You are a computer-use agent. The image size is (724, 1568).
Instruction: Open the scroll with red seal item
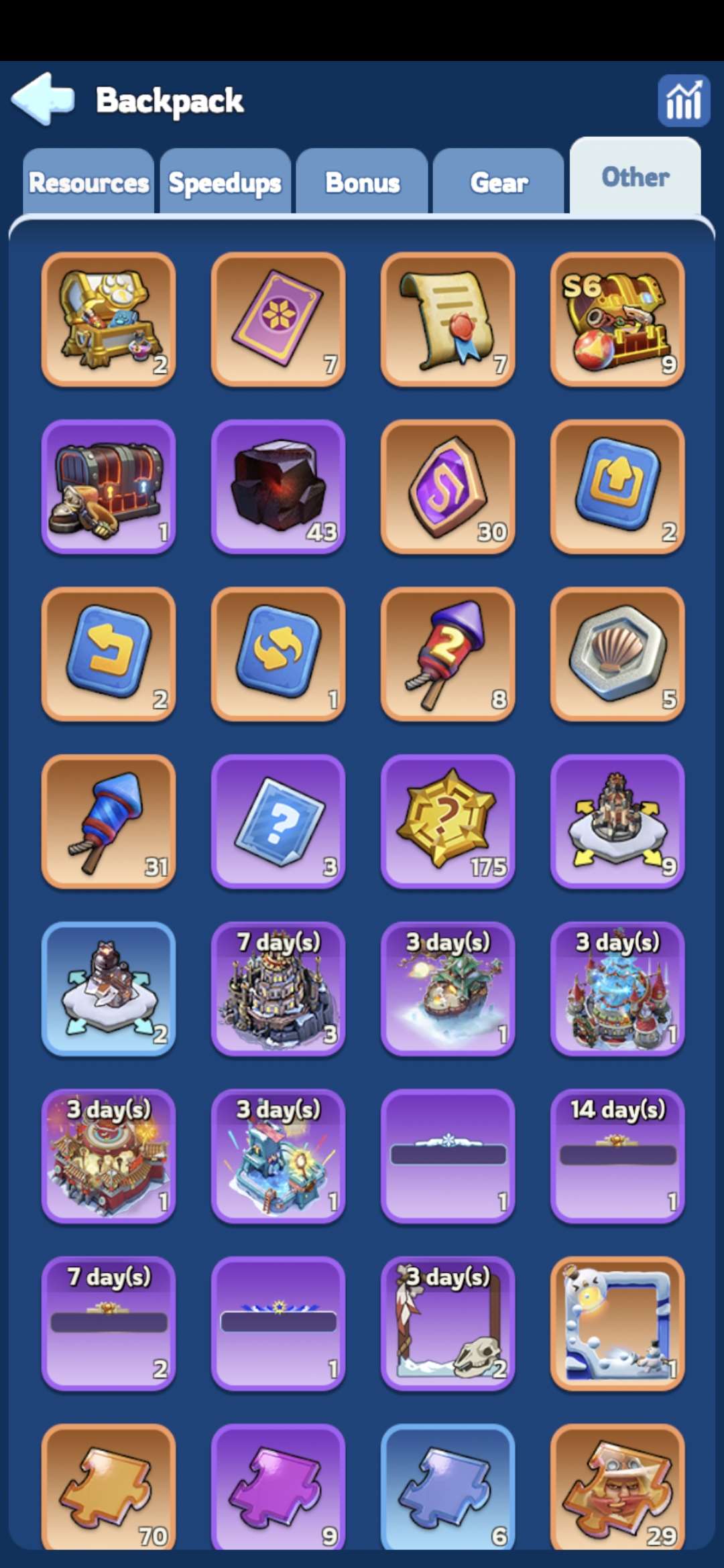pyautogui.click(x=448, y=320)
